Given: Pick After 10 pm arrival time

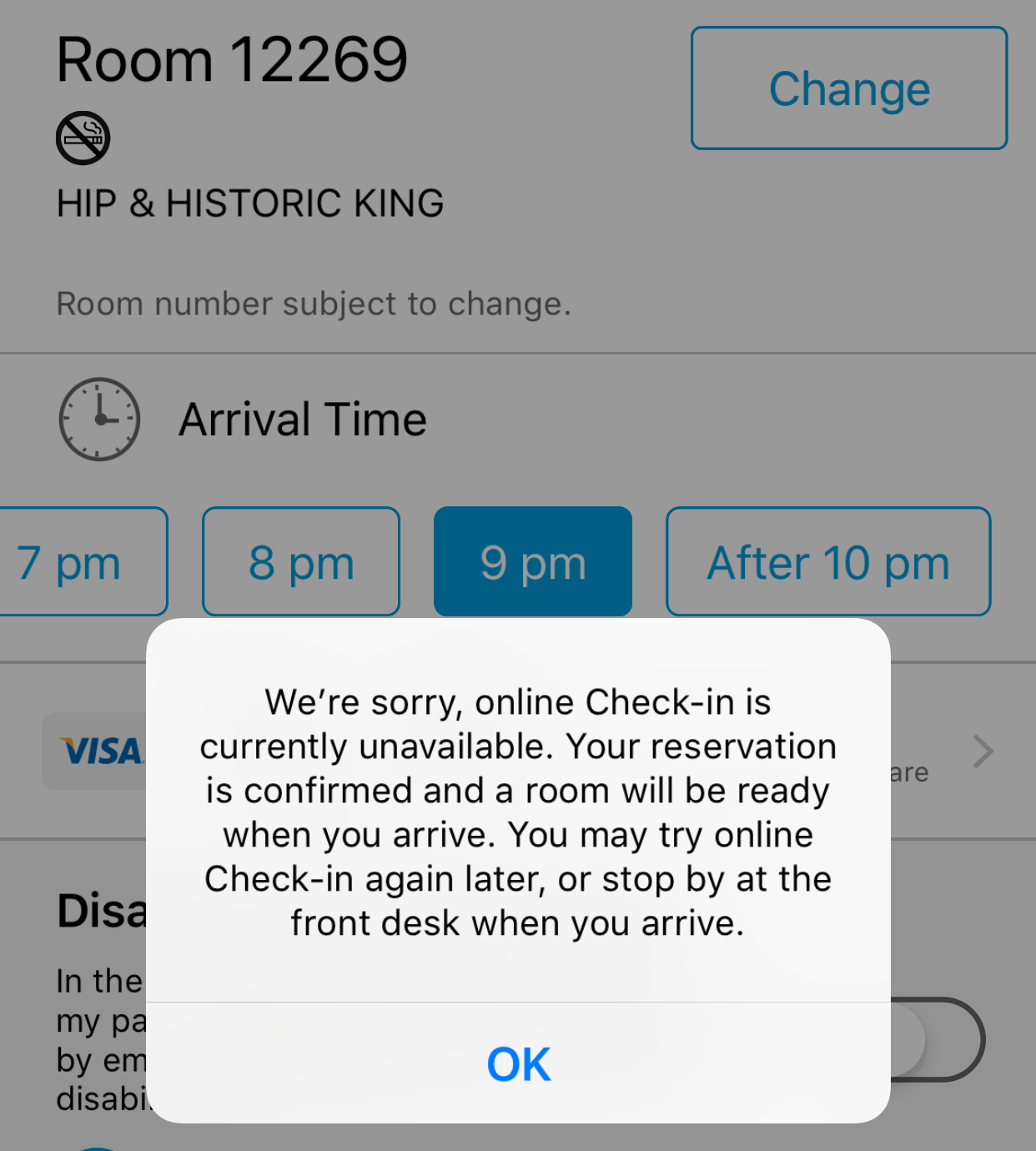Looking at the screenshot, I should (827, 562).
